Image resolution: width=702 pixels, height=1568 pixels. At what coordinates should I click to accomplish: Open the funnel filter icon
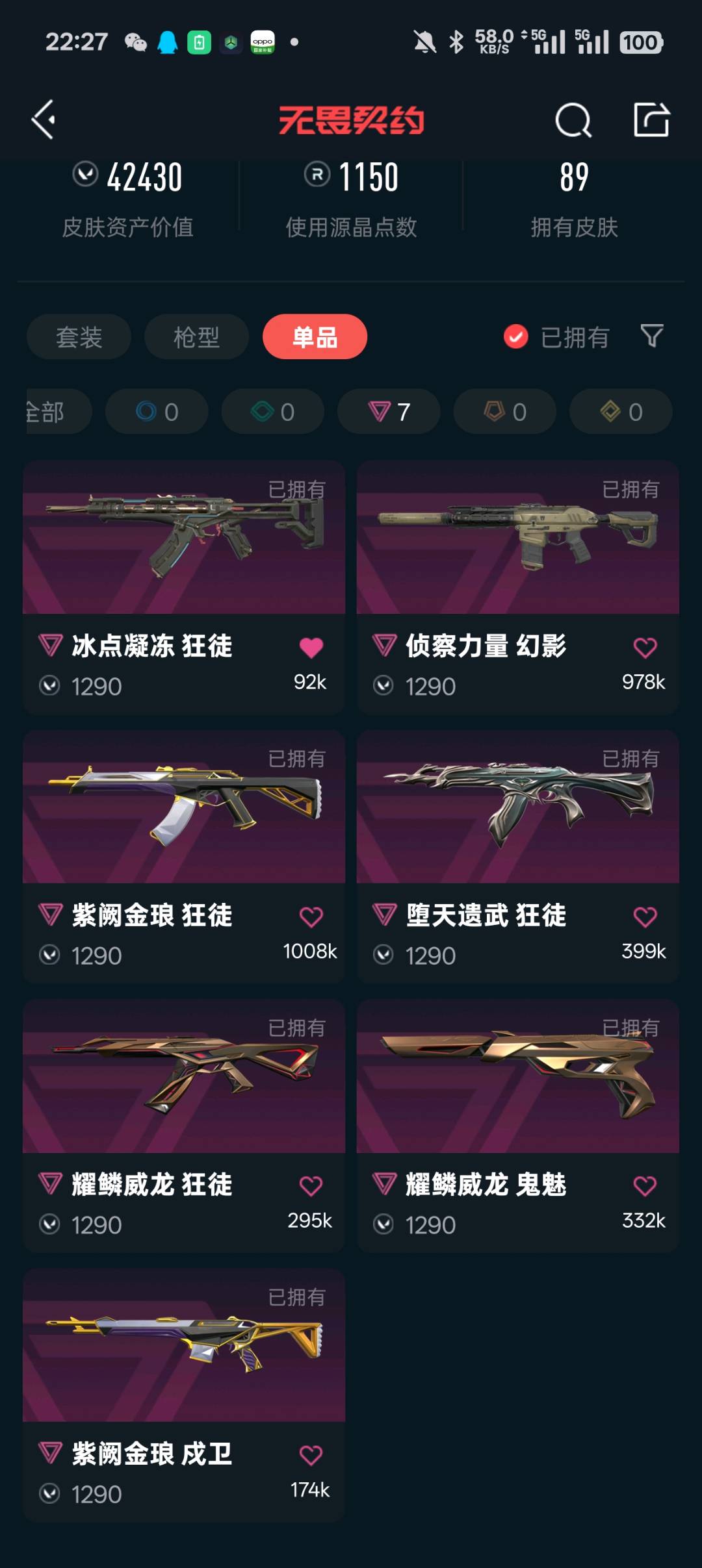click(652, 336)
